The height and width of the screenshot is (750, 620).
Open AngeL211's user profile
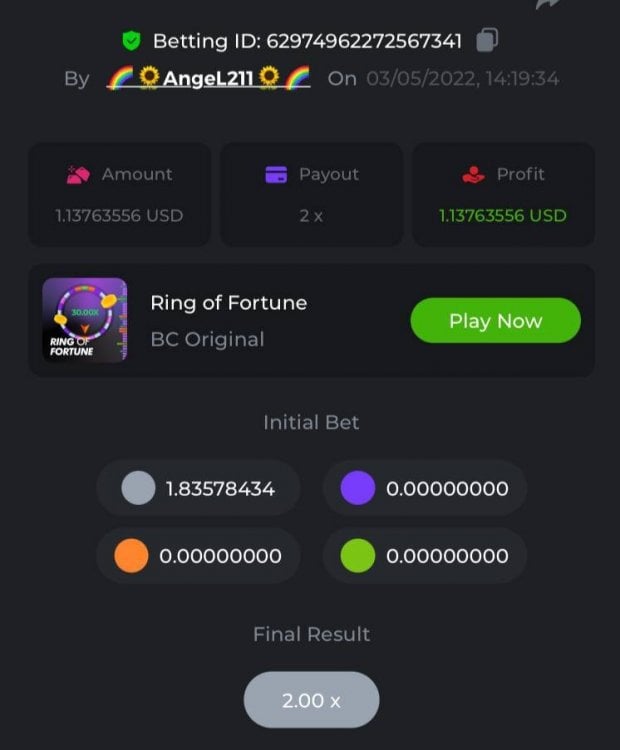209,78
